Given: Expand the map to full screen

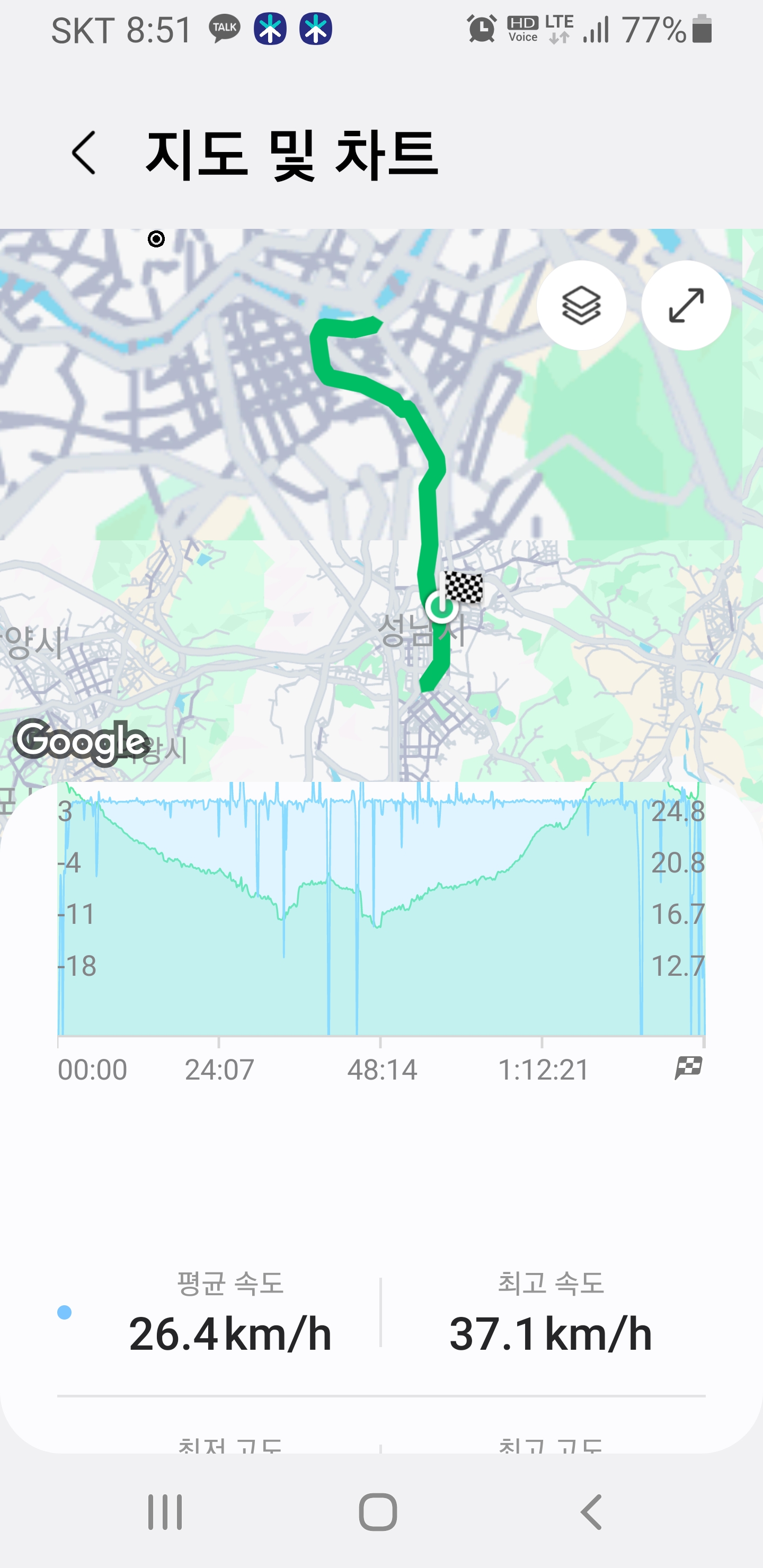Looking at the screenshot, I should (686, 305).
